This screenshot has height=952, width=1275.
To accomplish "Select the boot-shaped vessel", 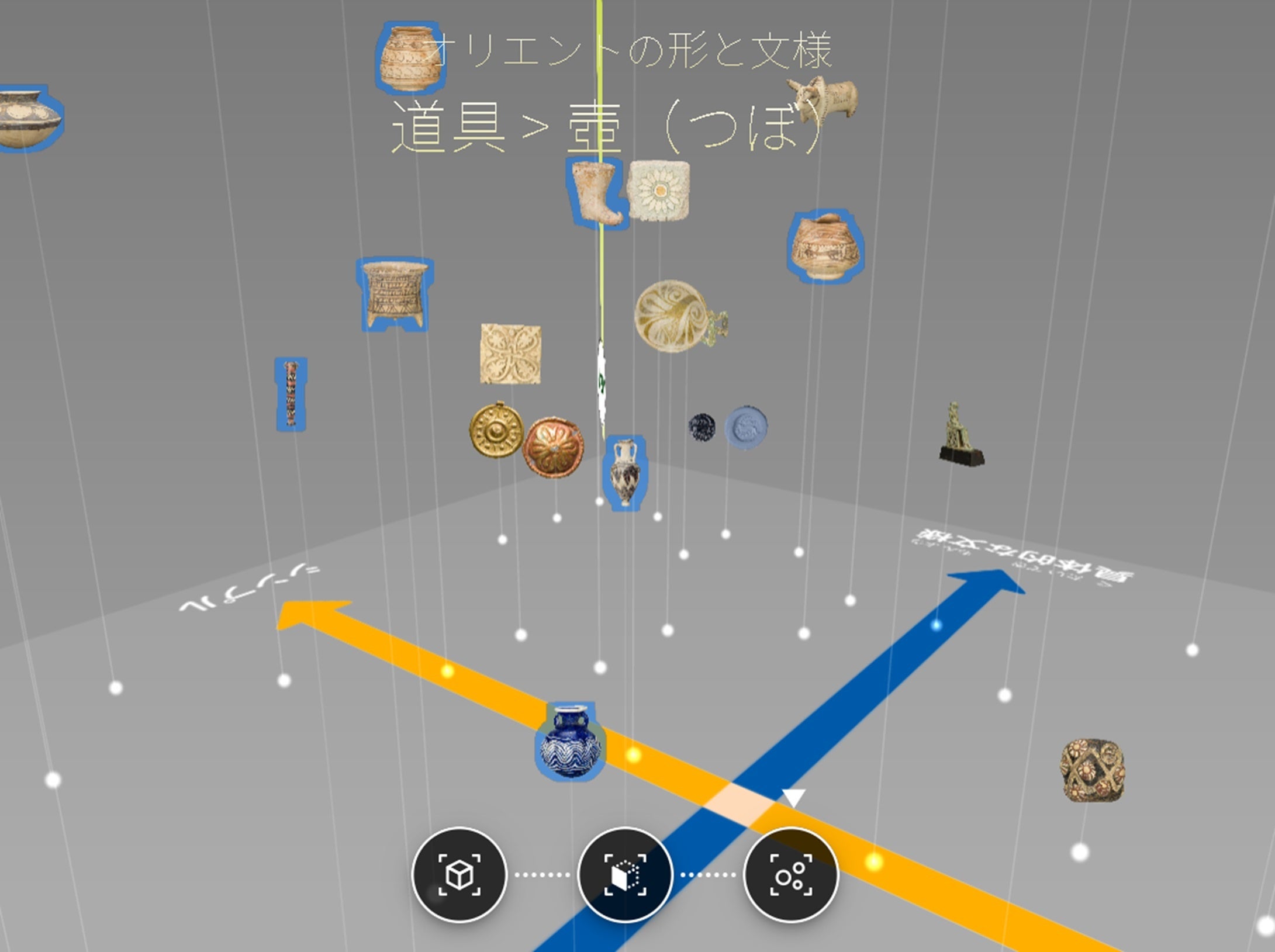I will pos(596,192).
